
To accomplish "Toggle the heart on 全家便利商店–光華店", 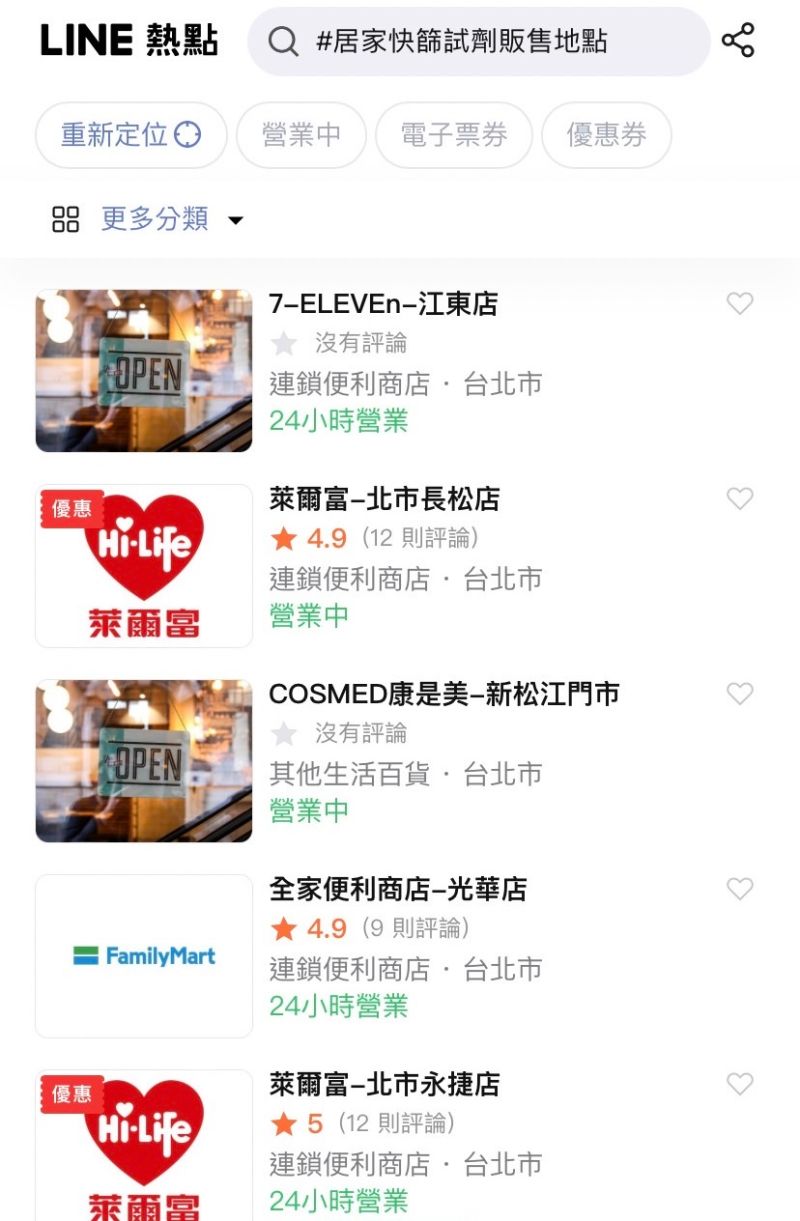I will tap(740, 888).
